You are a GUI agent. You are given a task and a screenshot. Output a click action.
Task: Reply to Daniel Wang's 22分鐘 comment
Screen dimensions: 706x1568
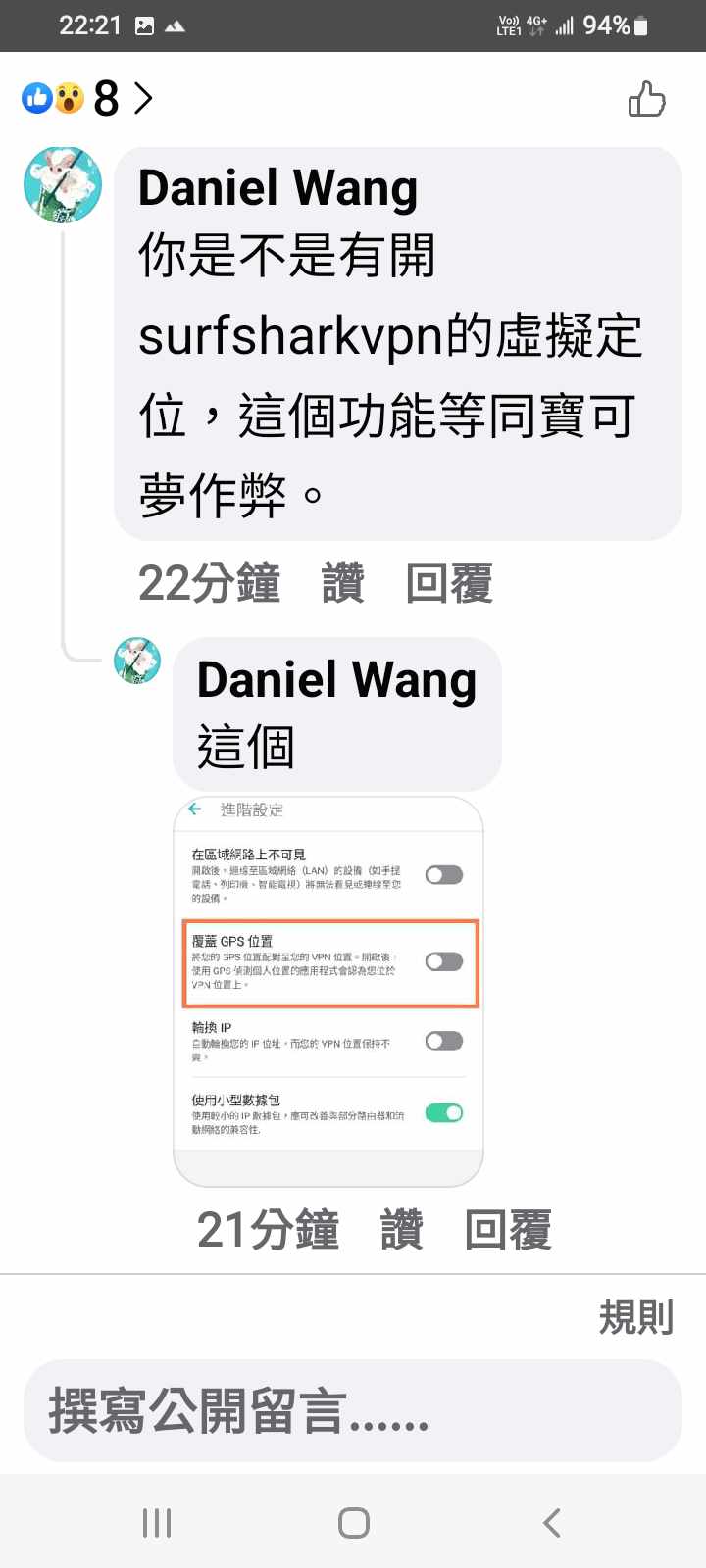coord(449,583)
